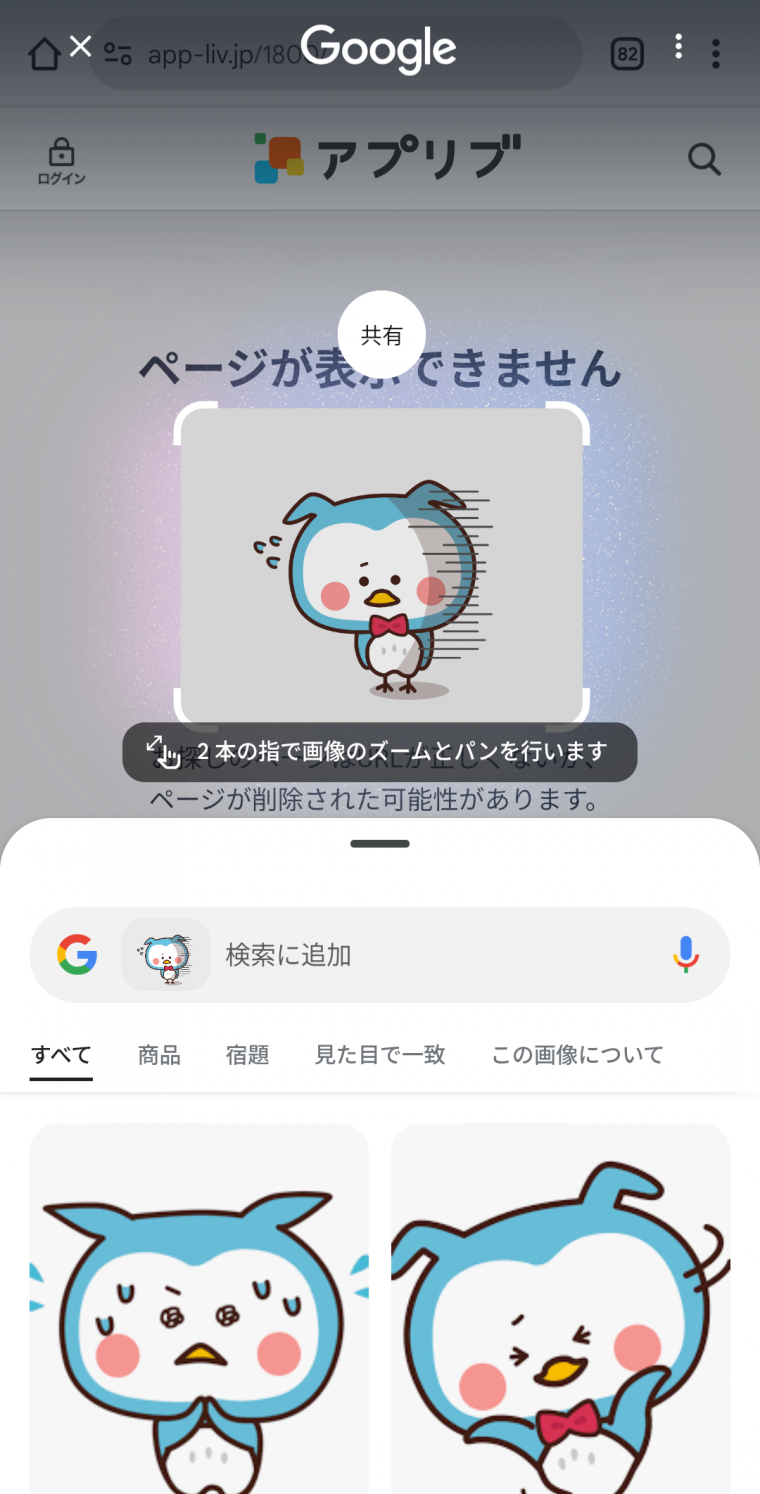Tap the home icon in the top bar

pyautogui.click(x=44, y=54)
